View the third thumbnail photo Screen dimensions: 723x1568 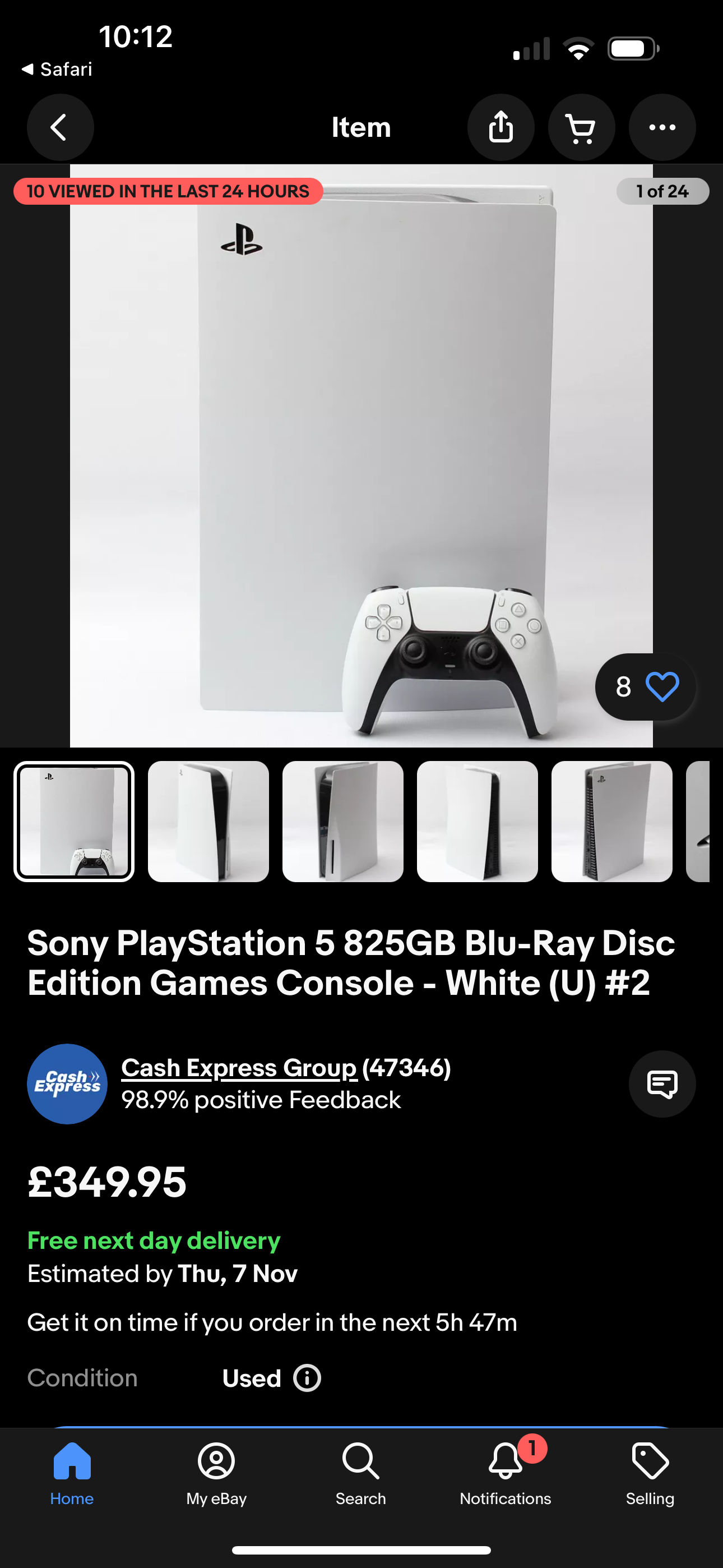point(342,821)
